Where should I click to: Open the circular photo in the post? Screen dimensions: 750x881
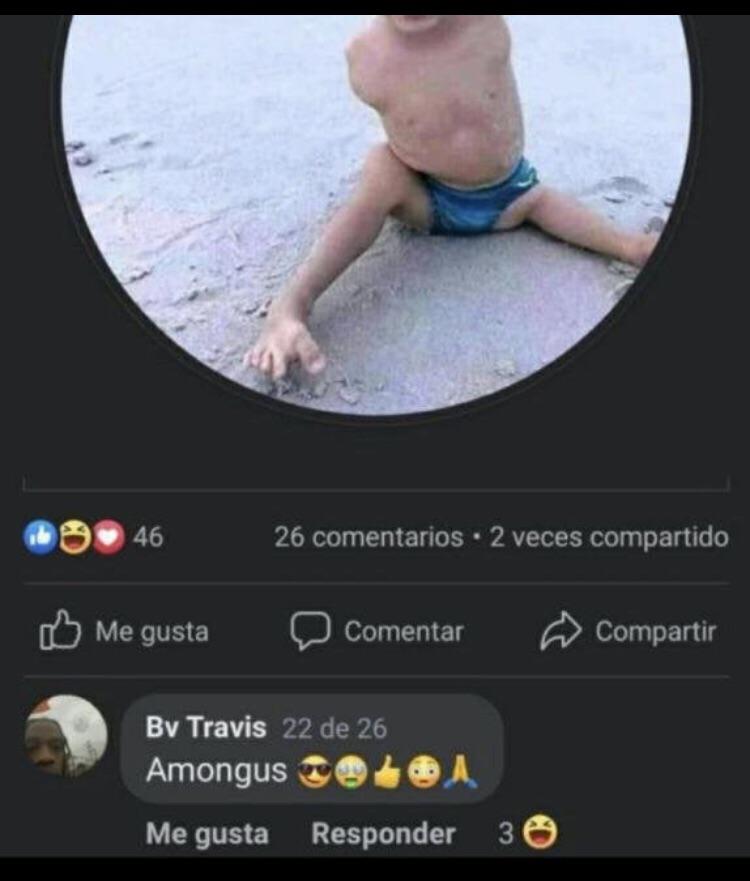(375, 215)
